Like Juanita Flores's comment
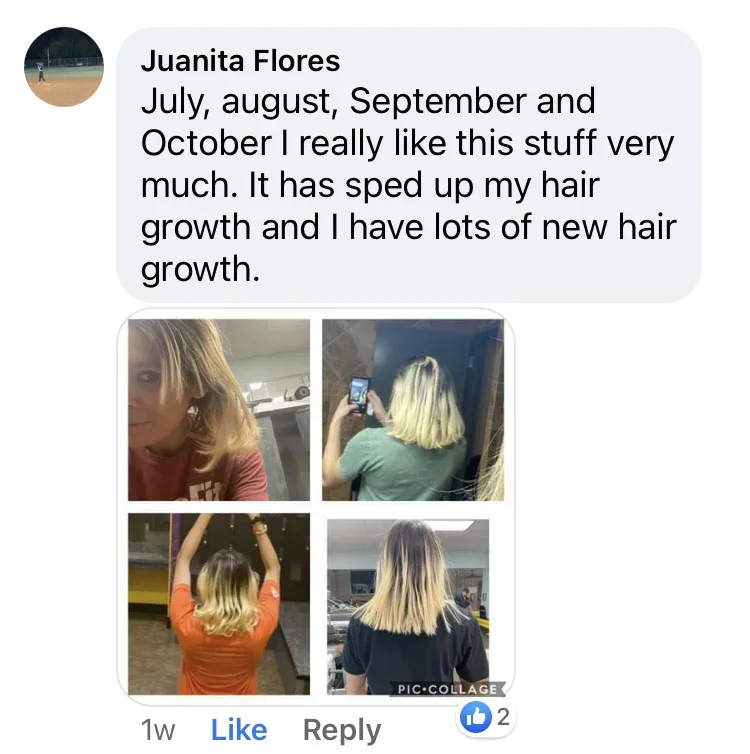The height and width of the screenshot is (754, 750). (239, 730)
